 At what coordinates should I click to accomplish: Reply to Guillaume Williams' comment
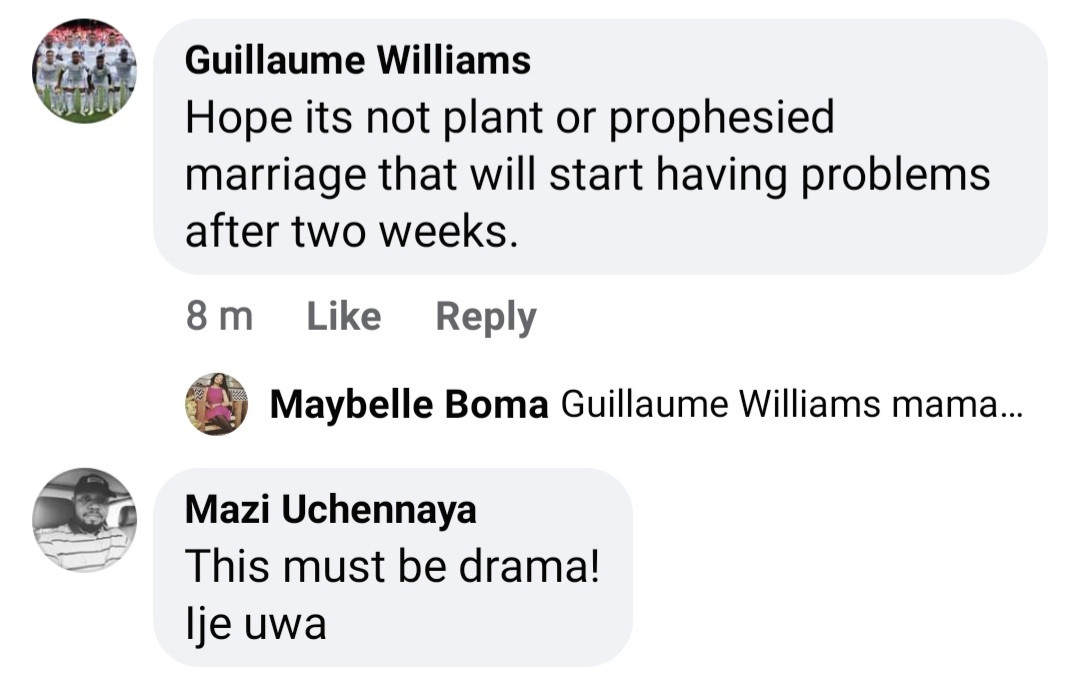click(486, 317)
